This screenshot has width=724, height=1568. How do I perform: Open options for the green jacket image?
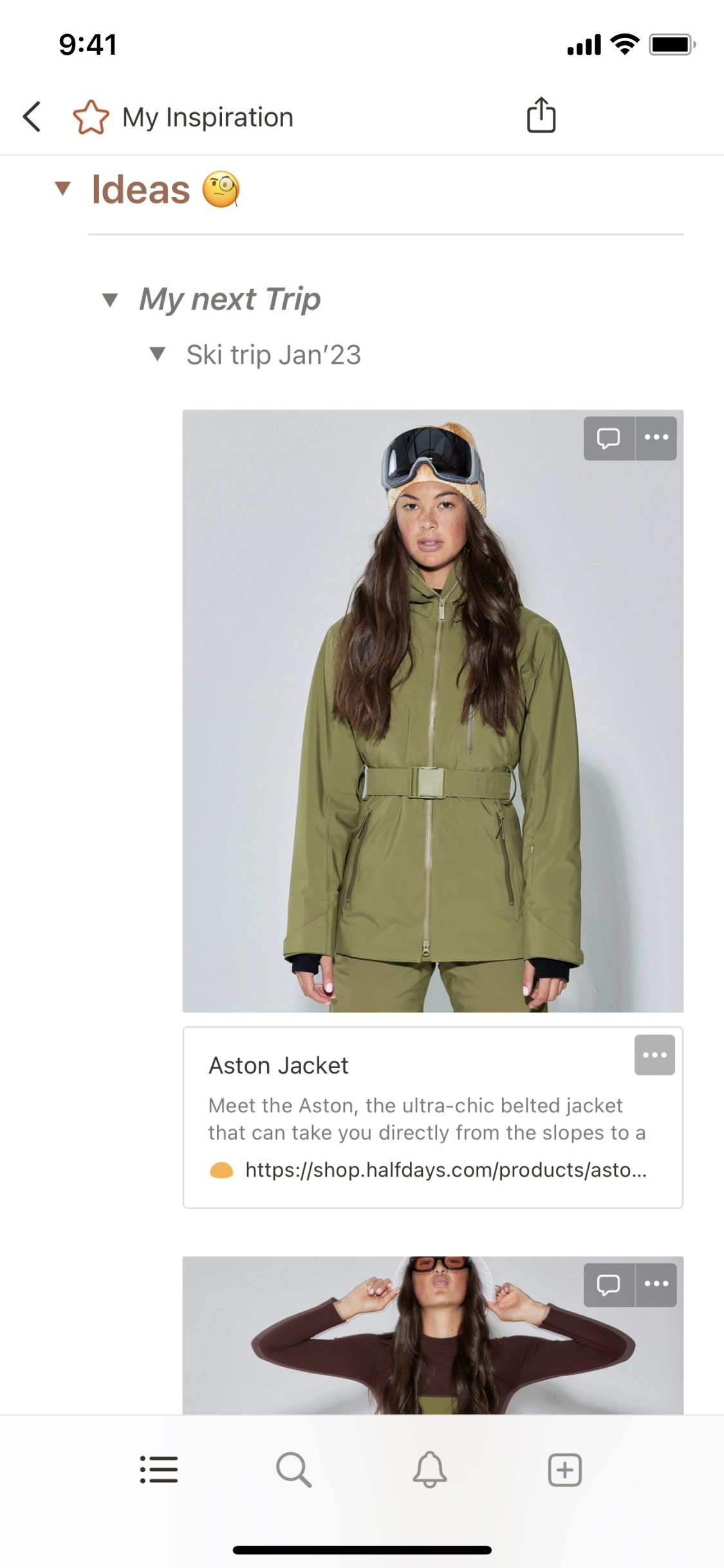[656, 438]
